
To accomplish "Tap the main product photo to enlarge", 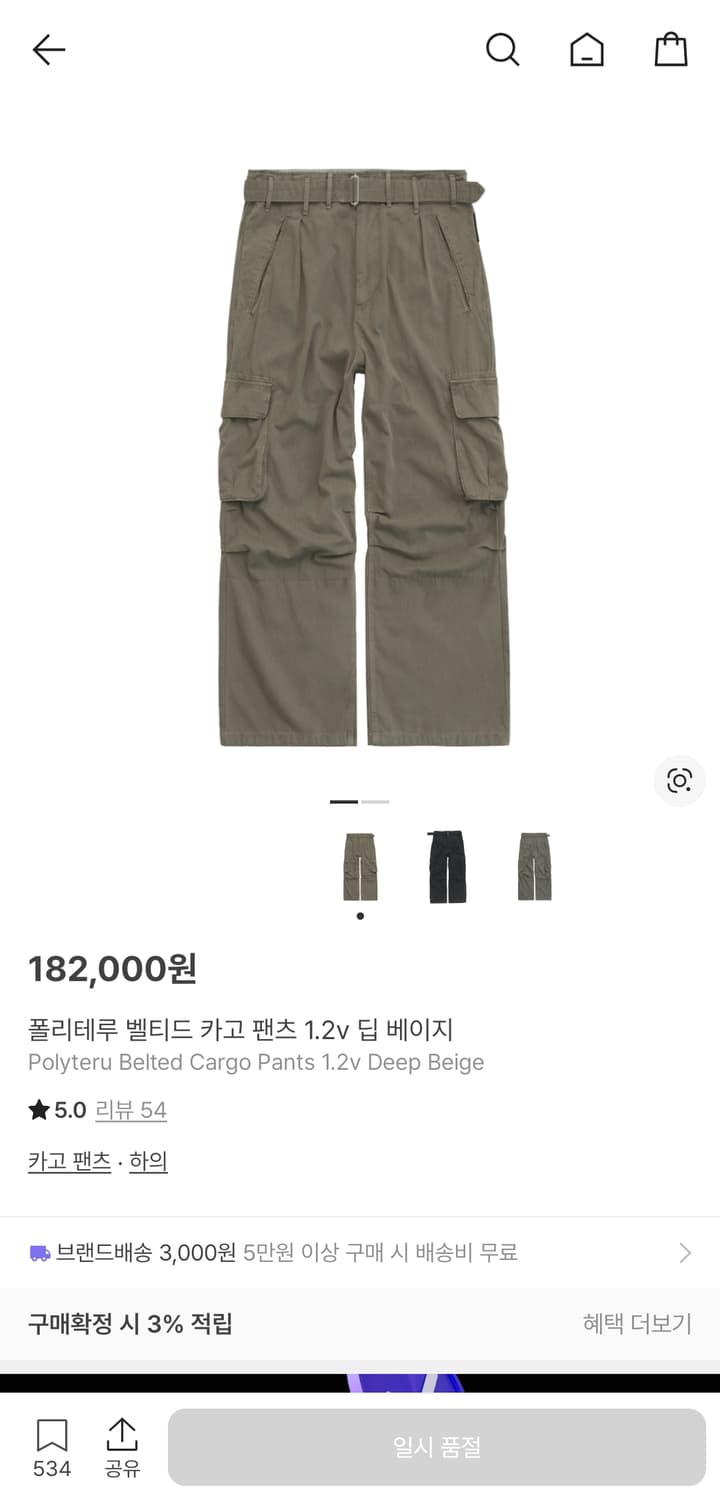I will pyautogui.click(x=360, y=460).
